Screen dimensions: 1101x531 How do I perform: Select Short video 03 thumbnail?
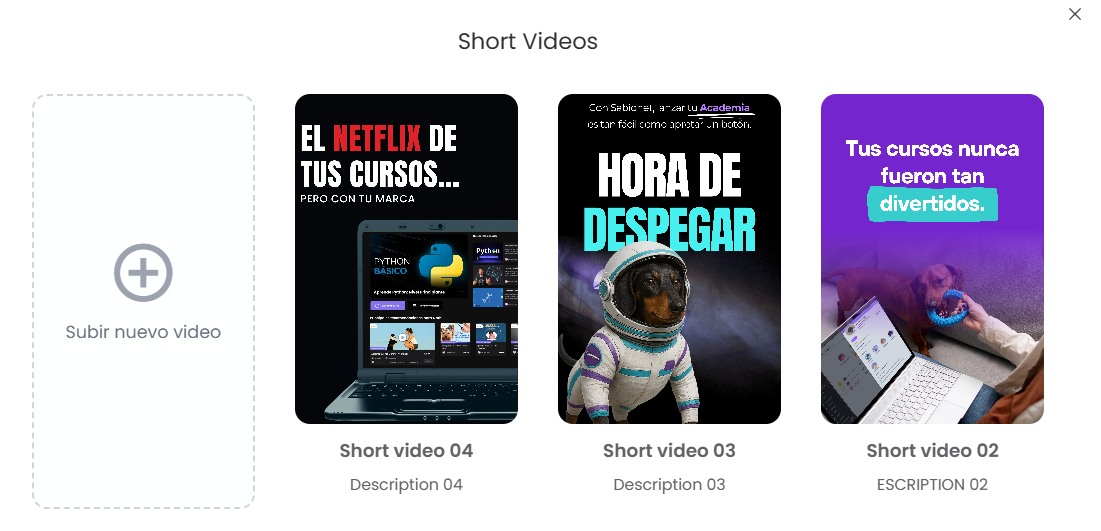tap(669, 259)
